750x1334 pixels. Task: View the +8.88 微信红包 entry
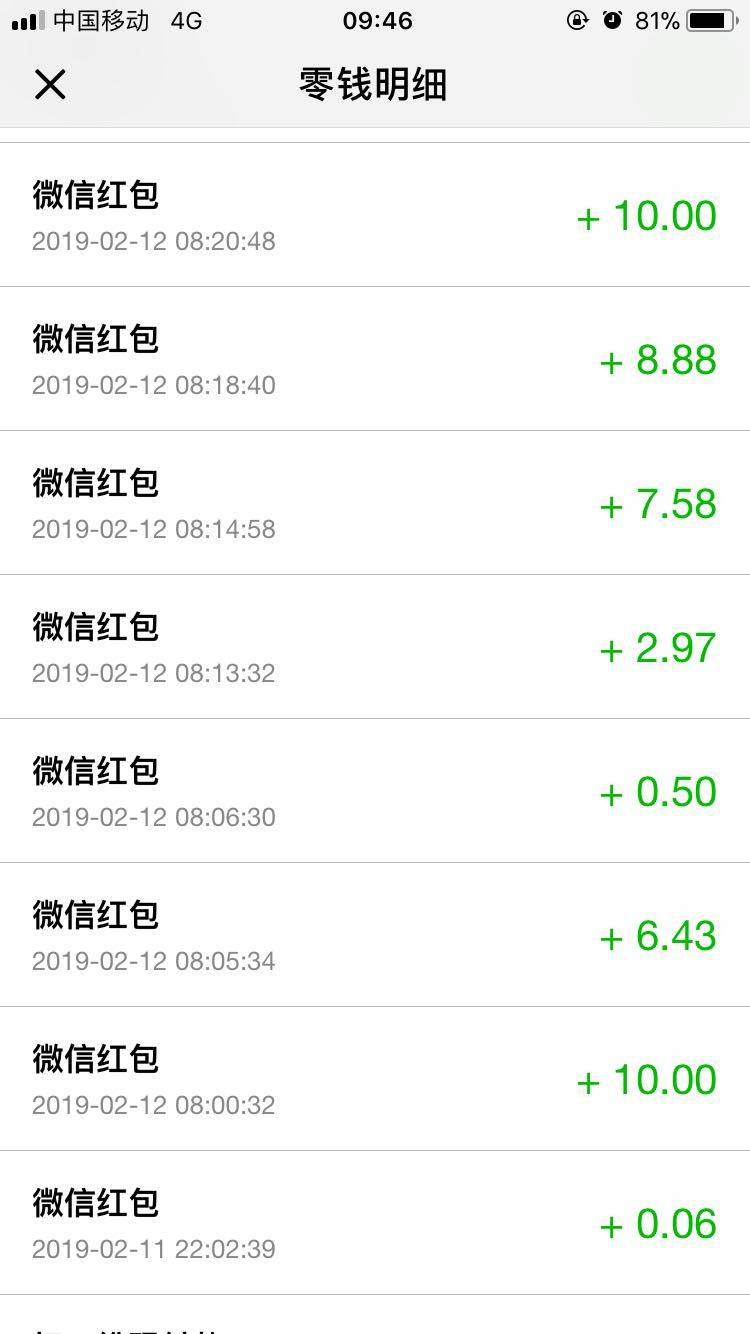coord(375,360)
